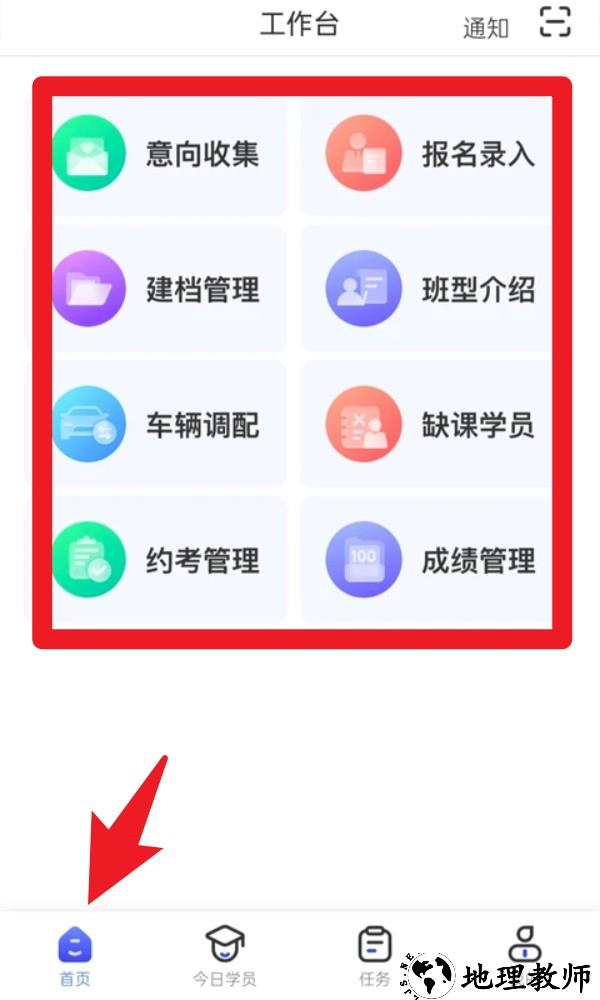The image size is (600, 1000).
Task: Check 缺课学员 list
Action: pos(430,425)
